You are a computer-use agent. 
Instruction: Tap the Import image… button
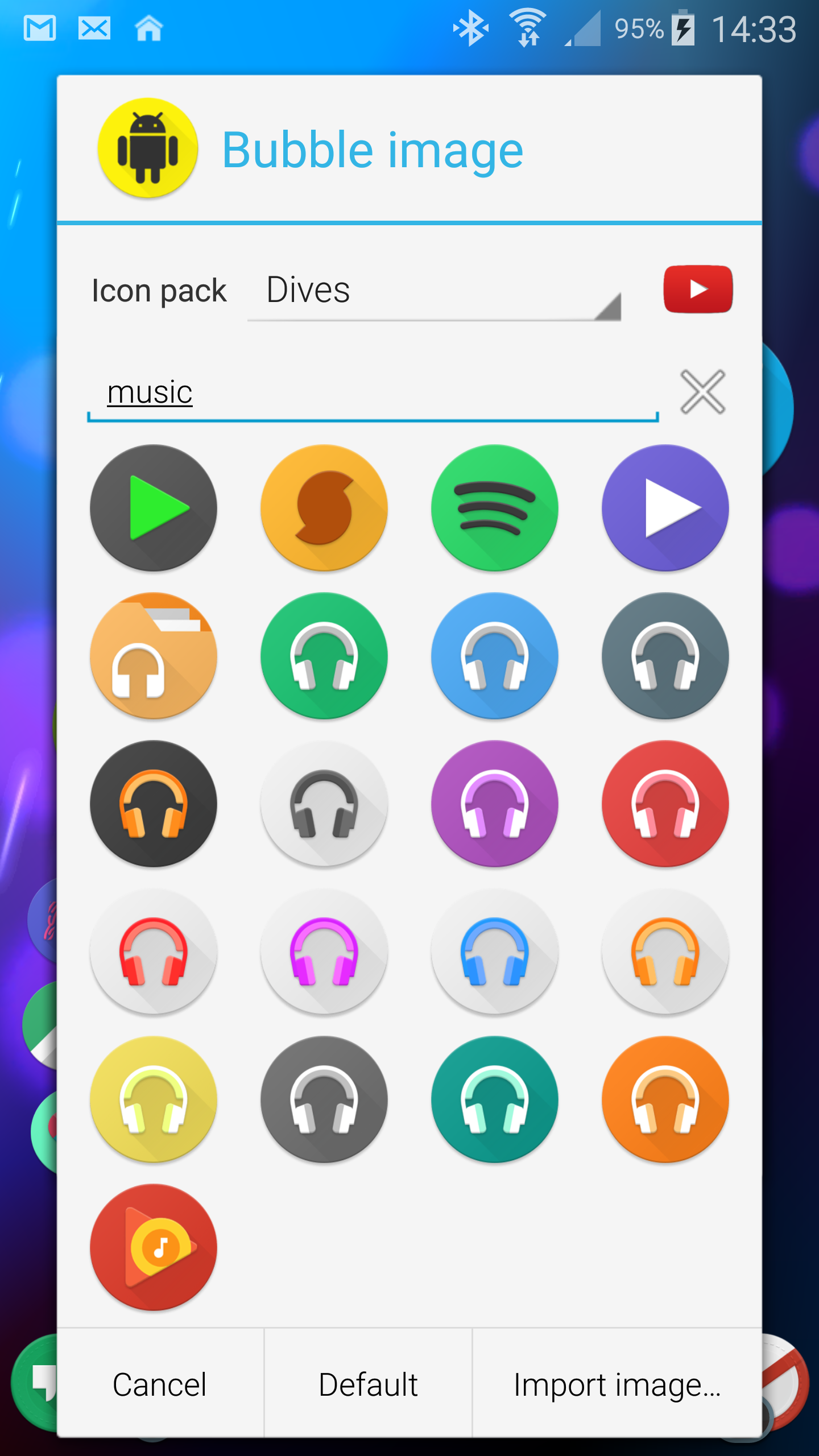pyautogui.click(x=617, y=1385)
